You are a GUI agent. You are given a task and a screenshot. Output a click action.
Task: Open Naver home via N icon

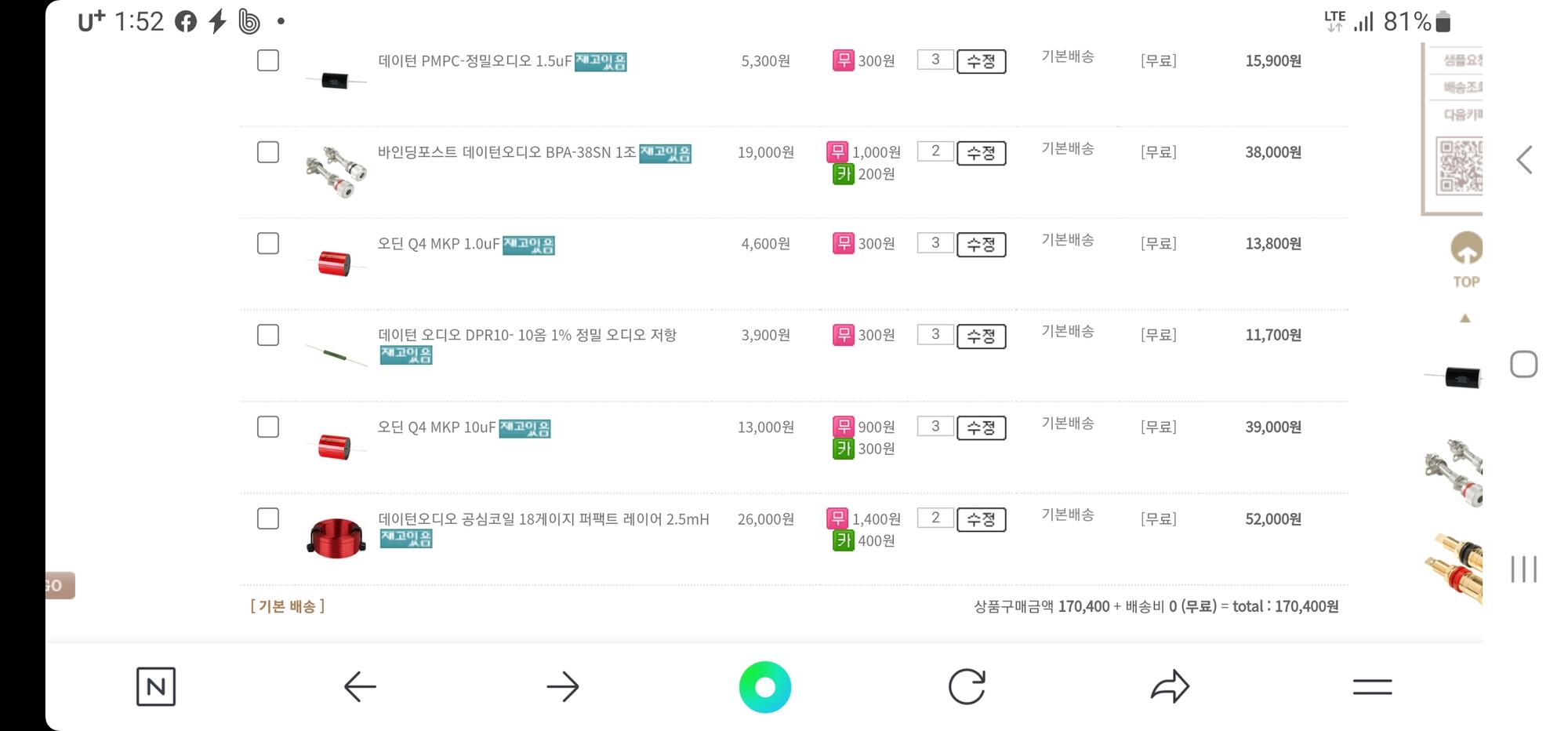156,687
